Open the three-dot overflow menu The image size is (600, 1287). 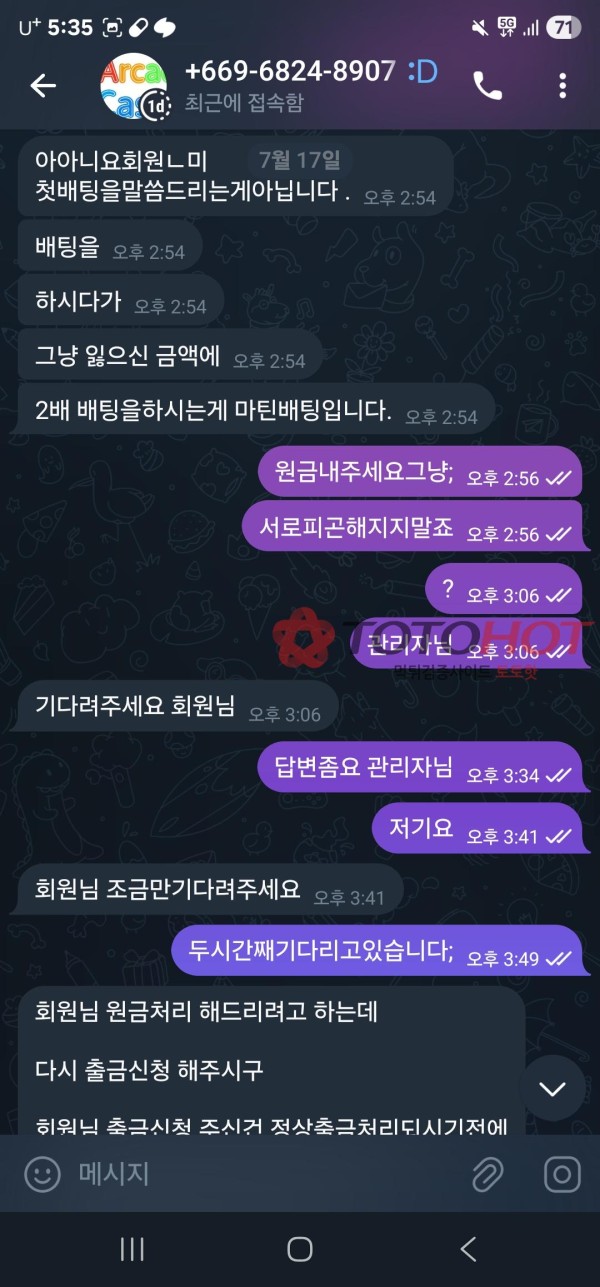(x=563, y=86)
